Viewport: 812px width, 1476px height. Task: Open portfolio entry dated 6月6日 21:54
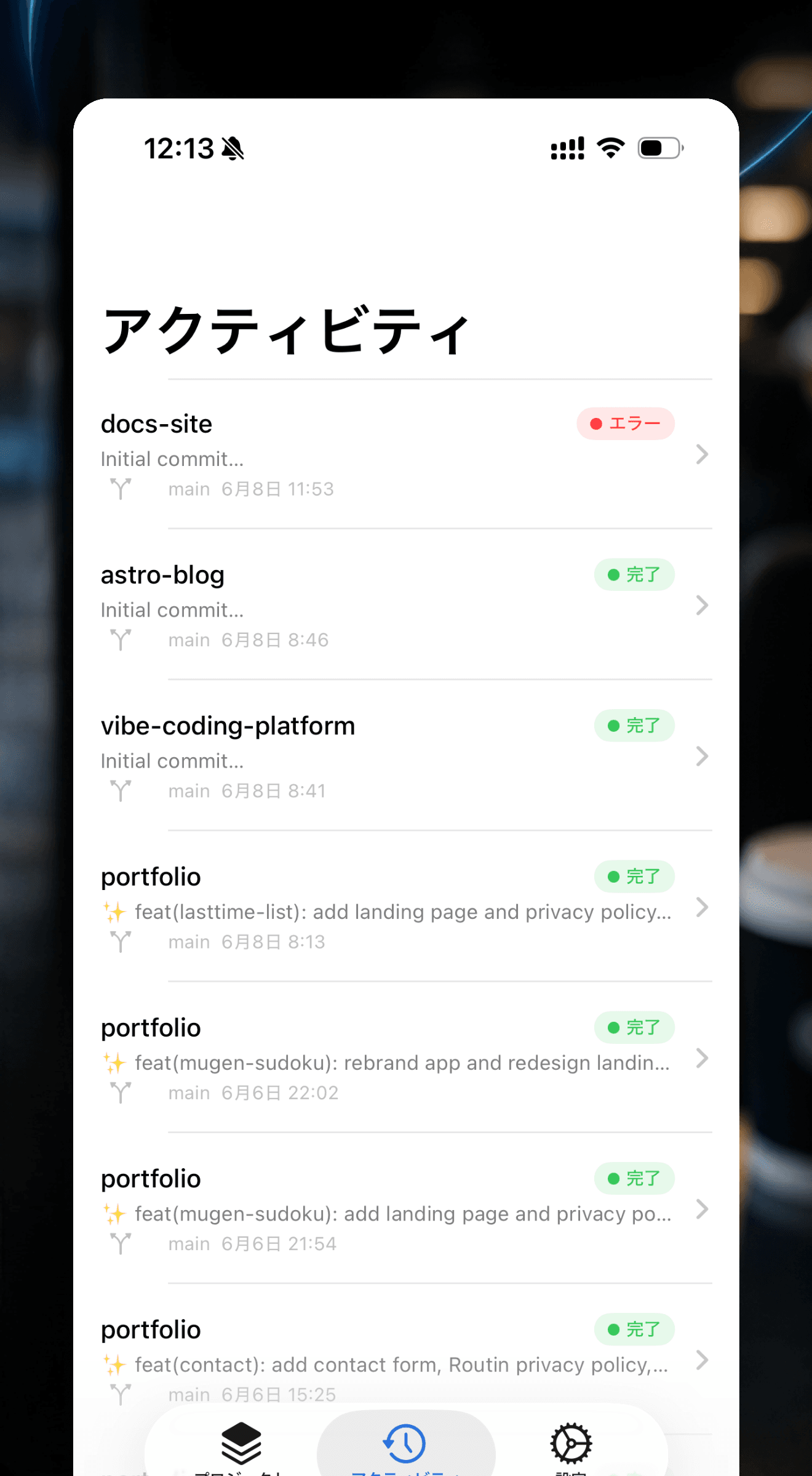click(406, 1208)
